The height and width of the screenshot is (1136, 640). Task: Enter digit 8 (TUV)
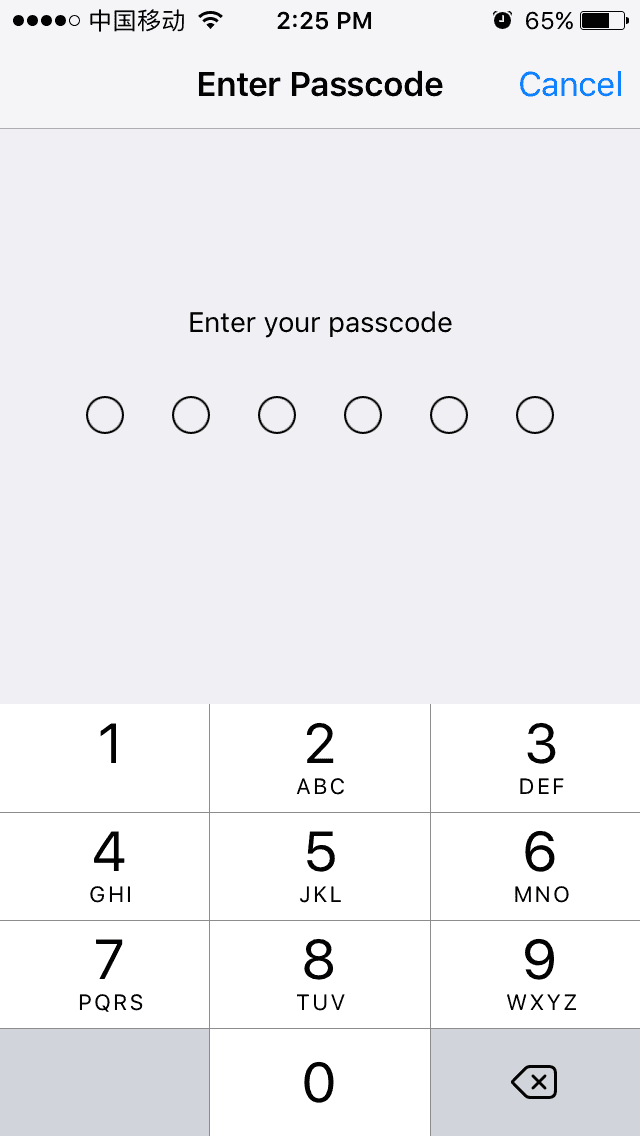pos(320,973)
